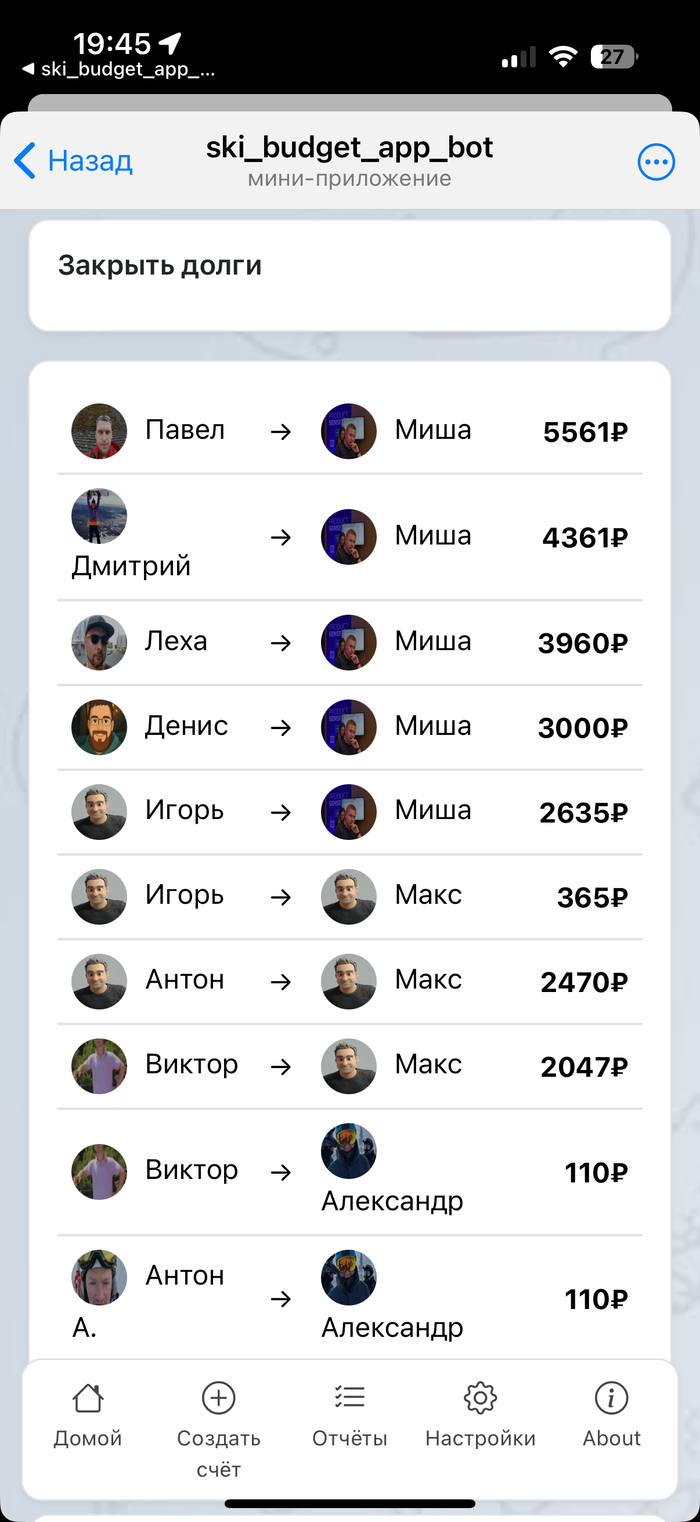Select Виктор to Макс 2047₽ debt row
This screenshot has width=700, height=1522.
349,1067
